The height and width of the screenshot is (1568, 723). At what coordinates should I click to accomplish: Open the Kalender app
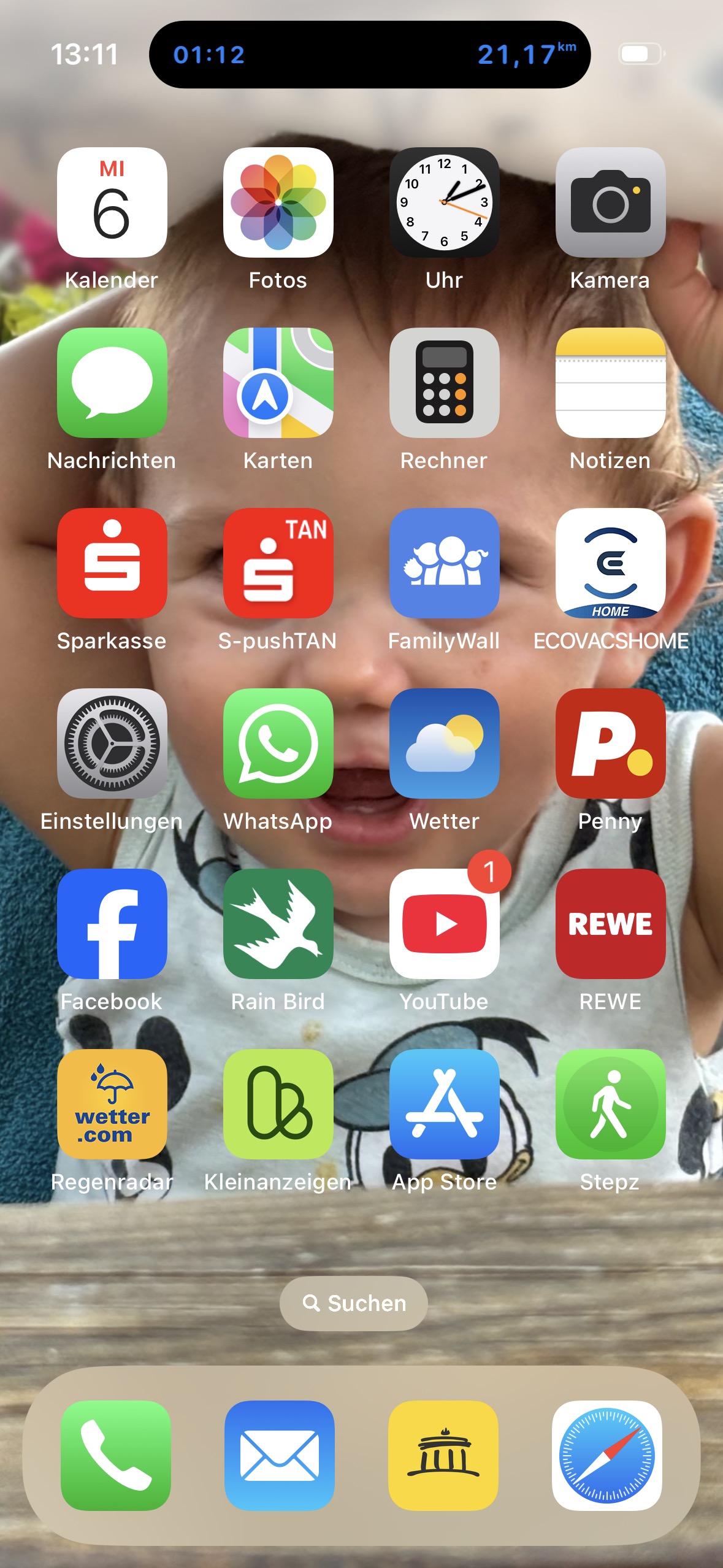[112, 202]
